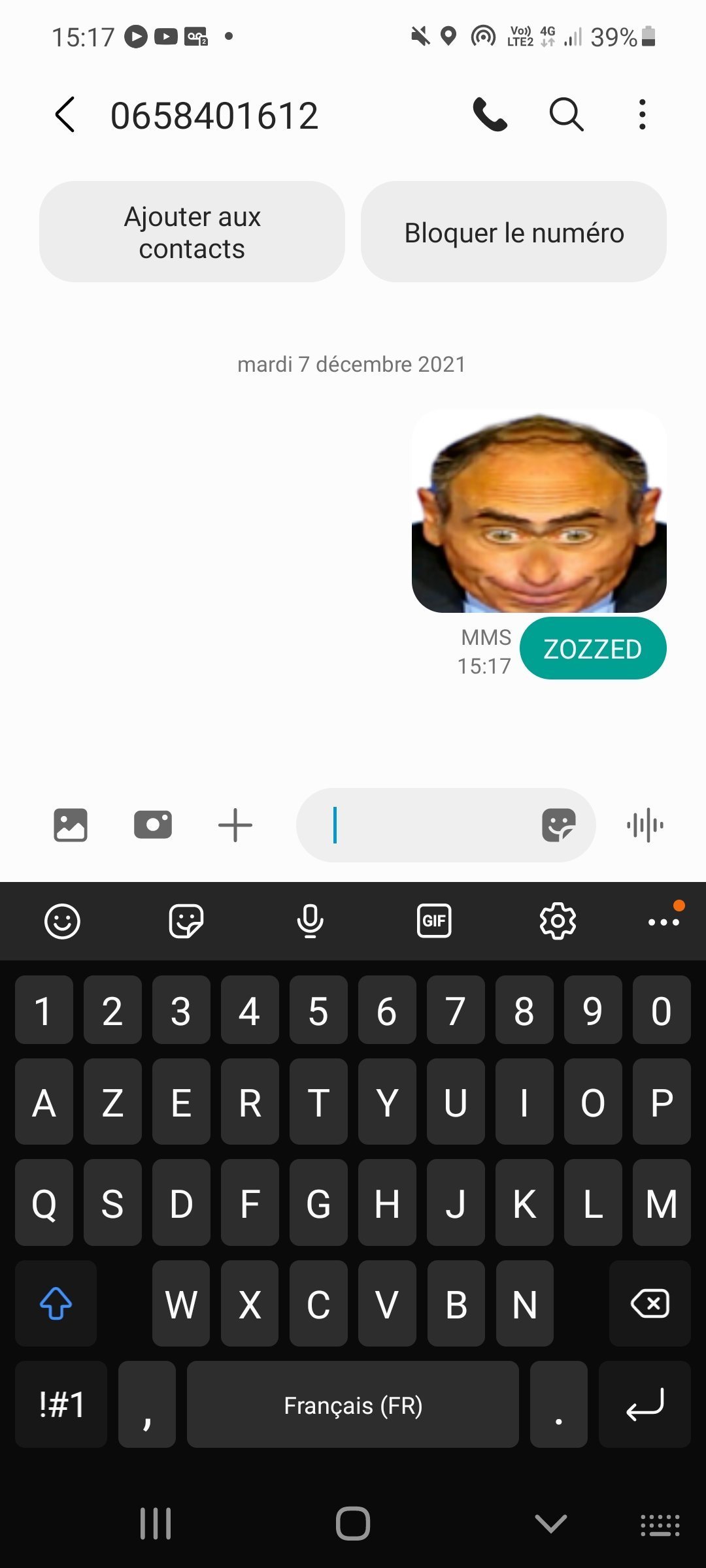Open the sent MMS picture
The width and height of the screenshot is (706, 1568).
539,511
